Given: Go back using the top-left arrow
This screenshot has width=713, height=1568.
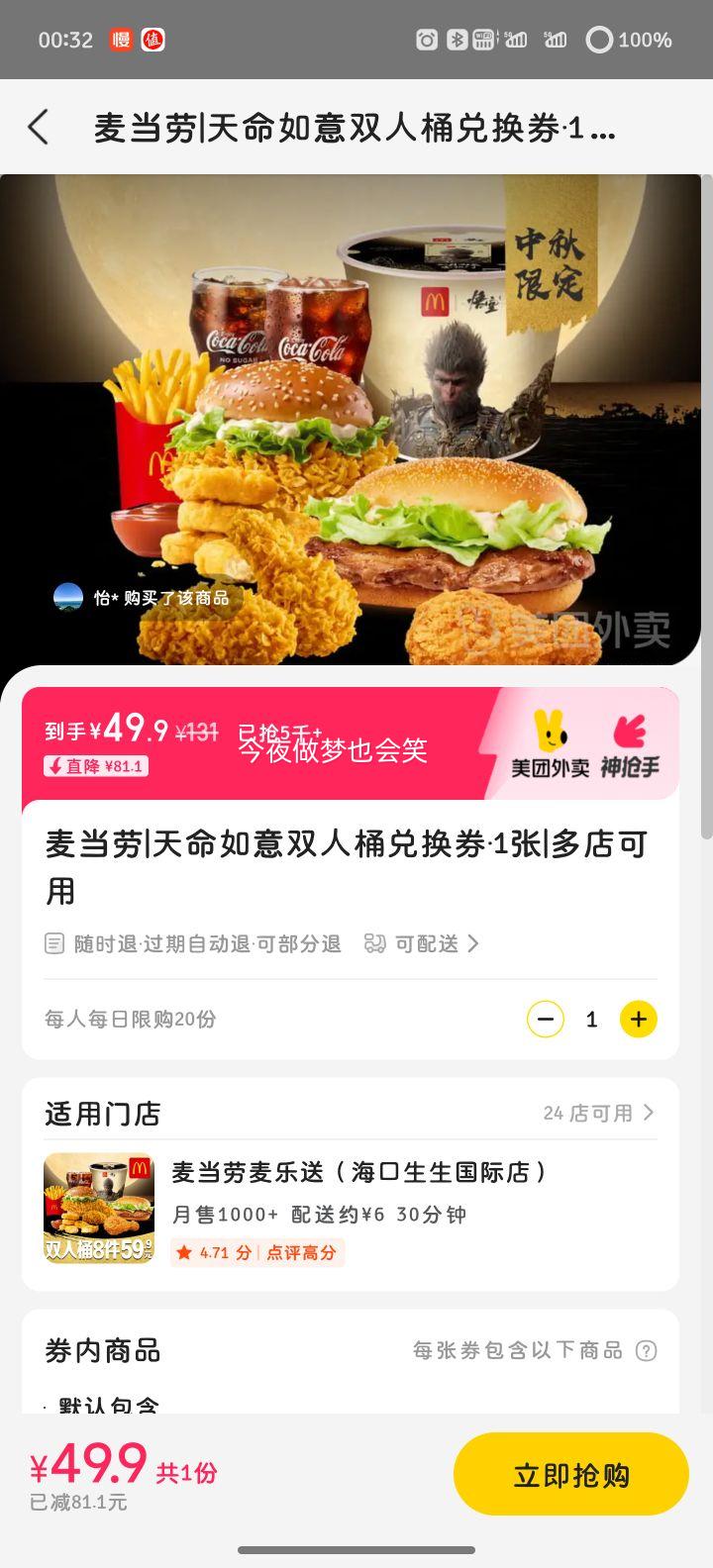Looking at the screenshot, I should [x=39, y=128].
